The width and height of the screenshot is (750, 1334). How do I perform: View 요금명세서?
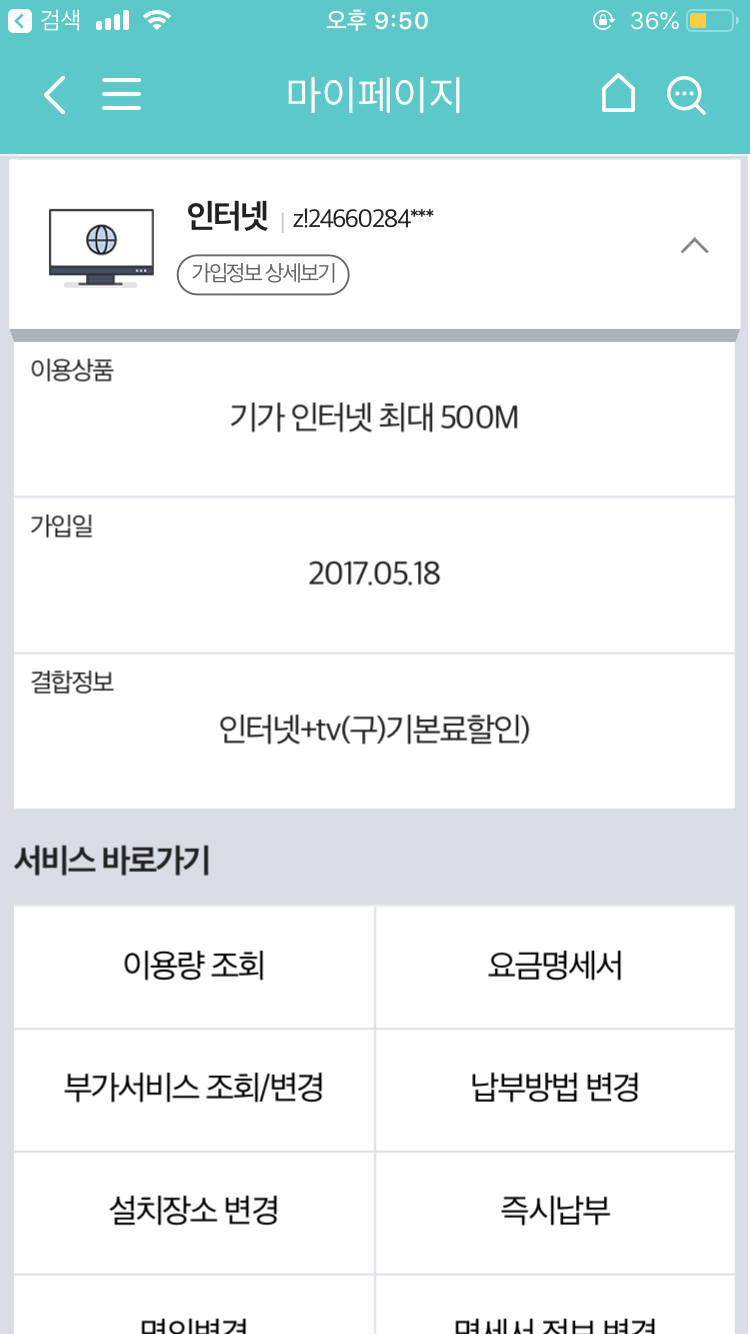click(x=555, y=966)
